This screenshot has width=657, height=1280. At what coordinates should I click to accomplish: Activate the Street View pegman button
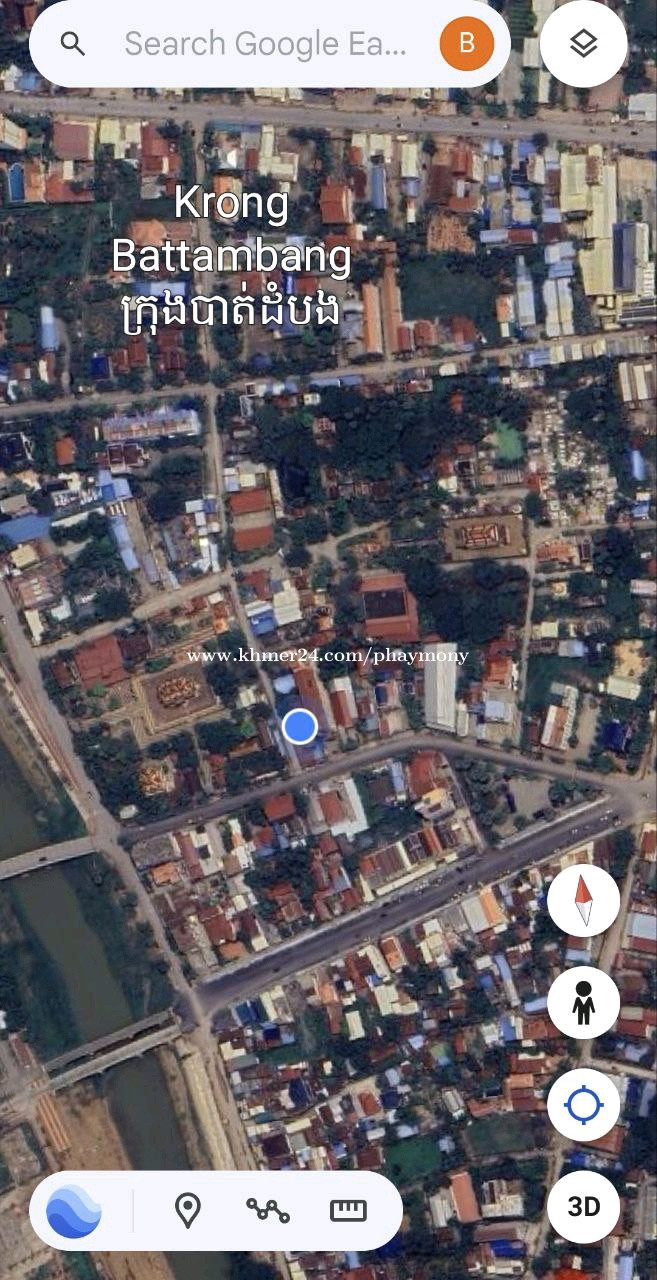tap(584, 1003)
